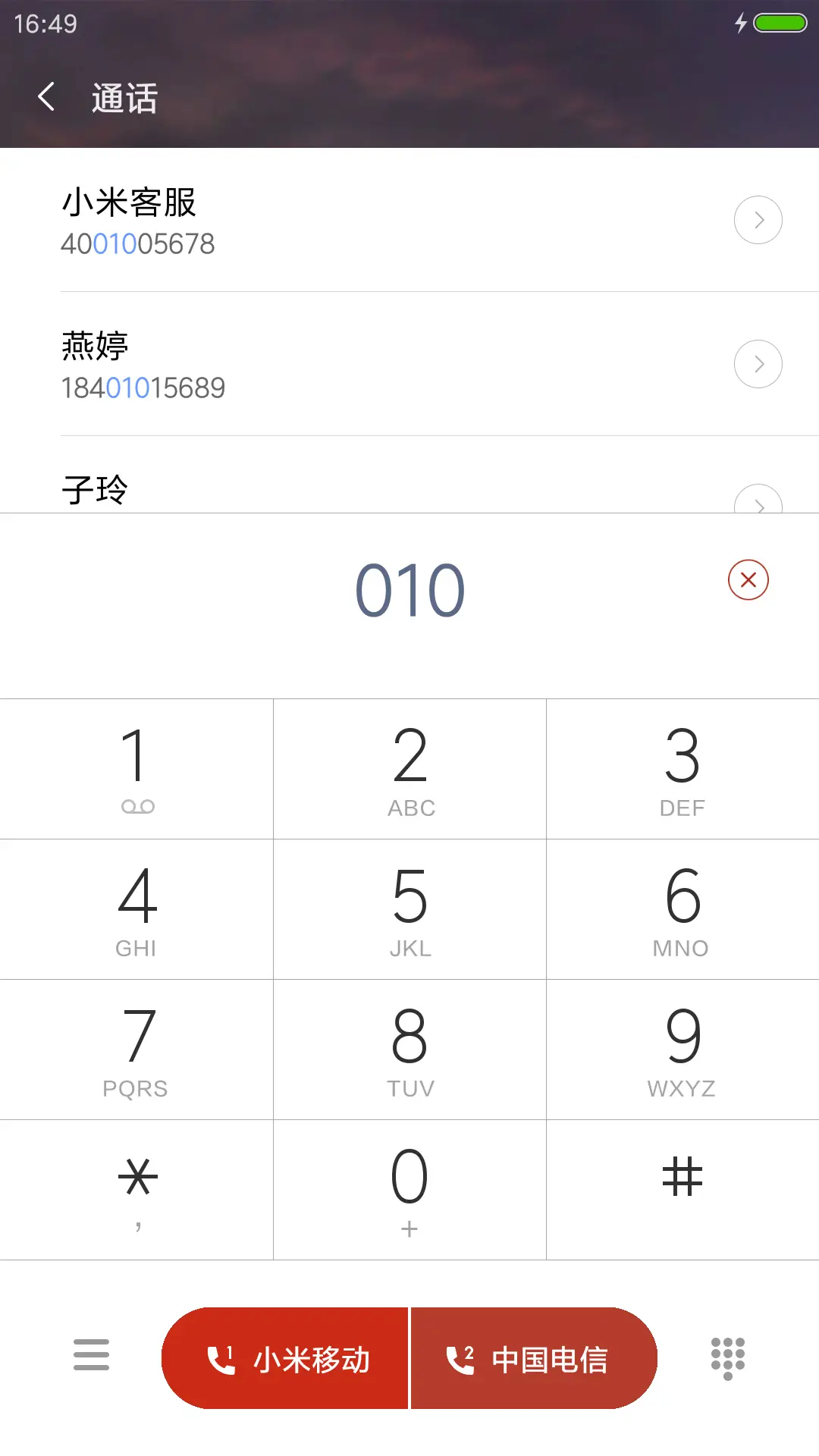
Task: Tap the voicemail icon on key 1
Action: tap(137, 806)
